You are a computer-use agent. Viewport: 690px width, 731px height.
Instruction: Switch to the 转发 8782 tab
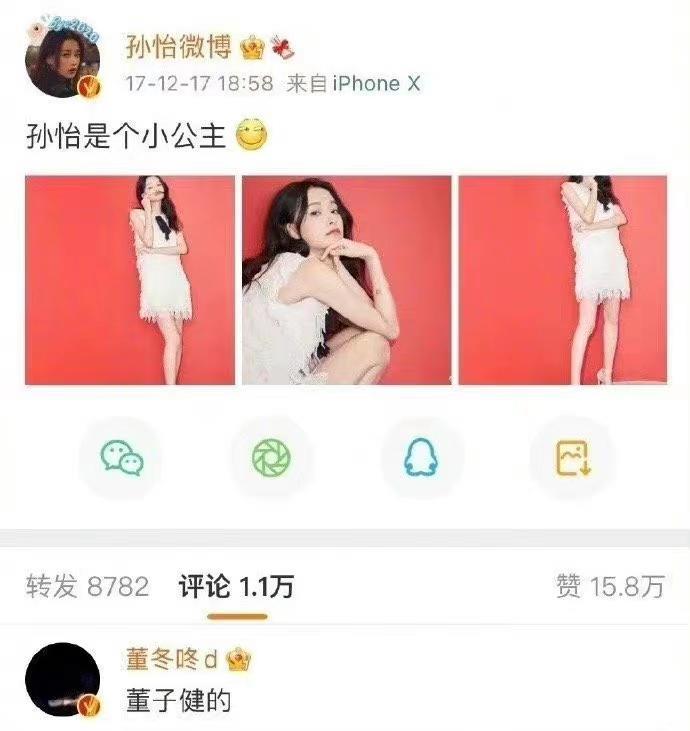[87, 587]
